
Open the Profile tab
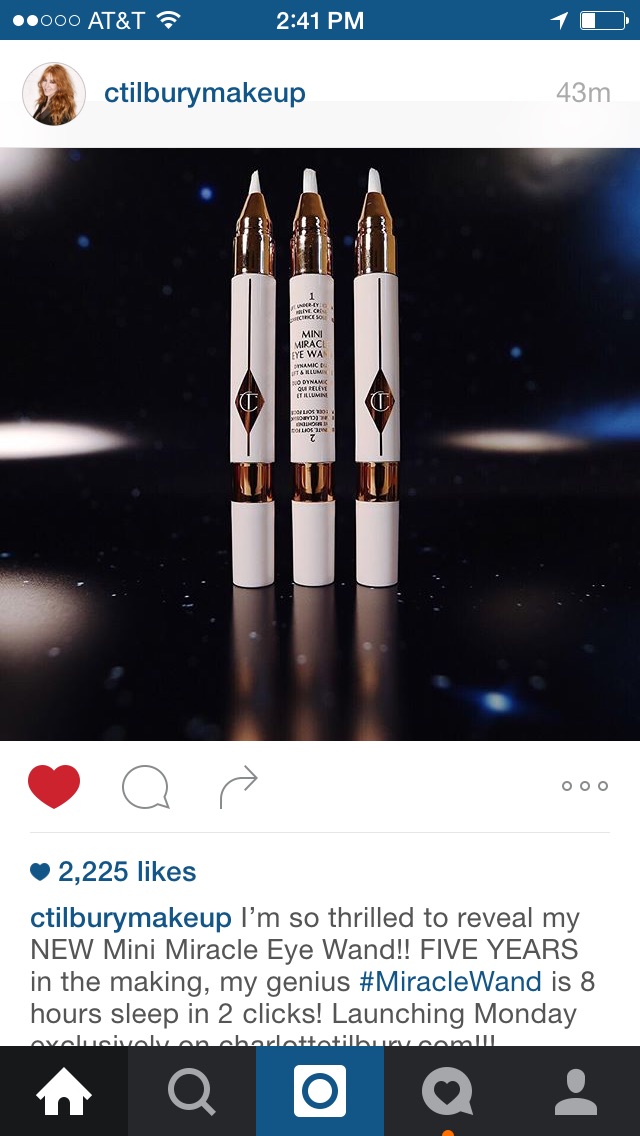click(576, 1091)
